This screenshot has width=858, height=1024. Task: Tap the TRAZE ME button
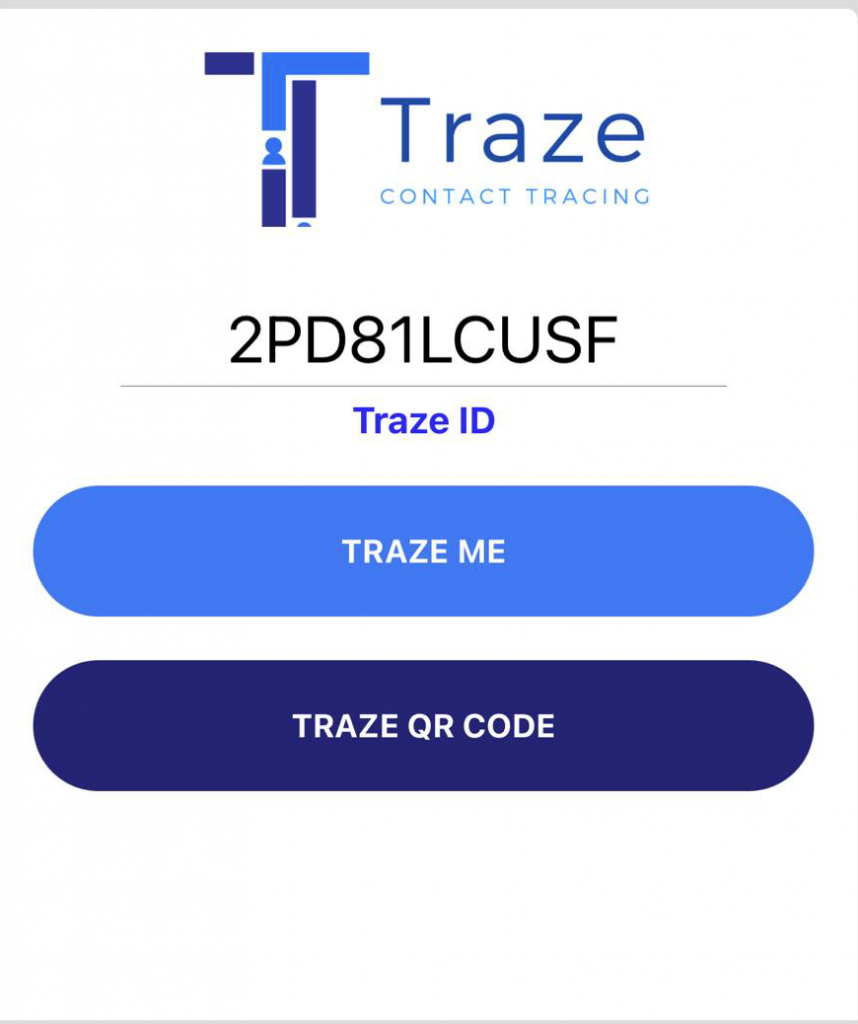coord(423,551)
